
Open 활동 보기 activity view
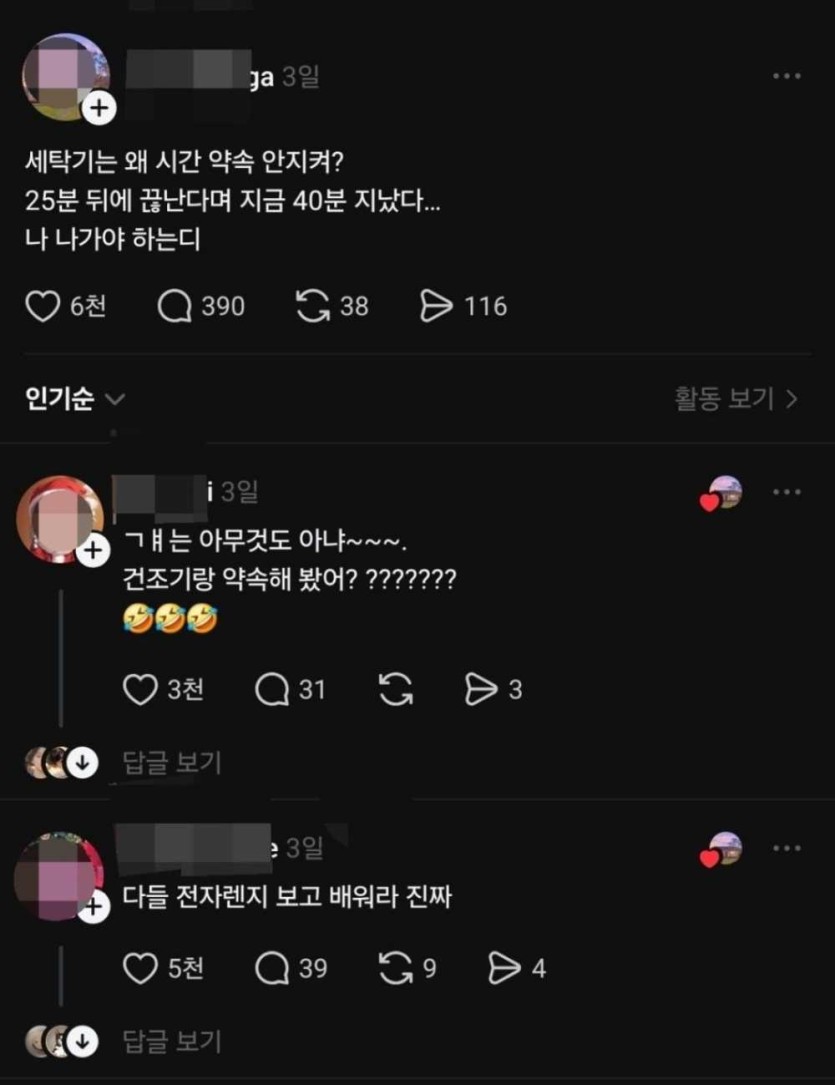point(735,399)
